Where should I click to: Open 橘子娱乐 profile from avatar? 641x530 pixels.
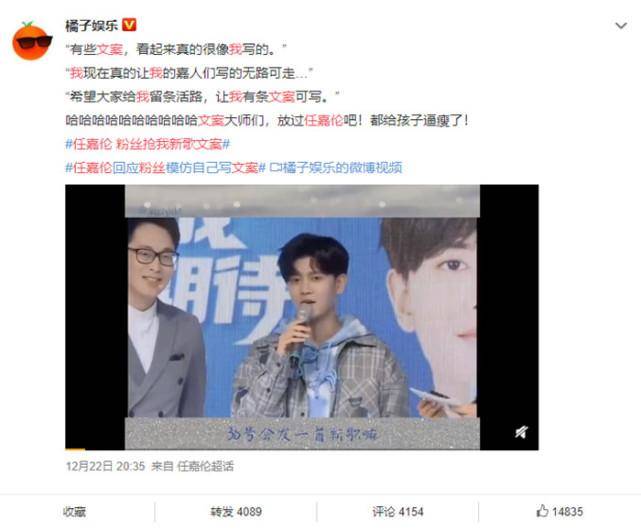click(x=33, y=39)
